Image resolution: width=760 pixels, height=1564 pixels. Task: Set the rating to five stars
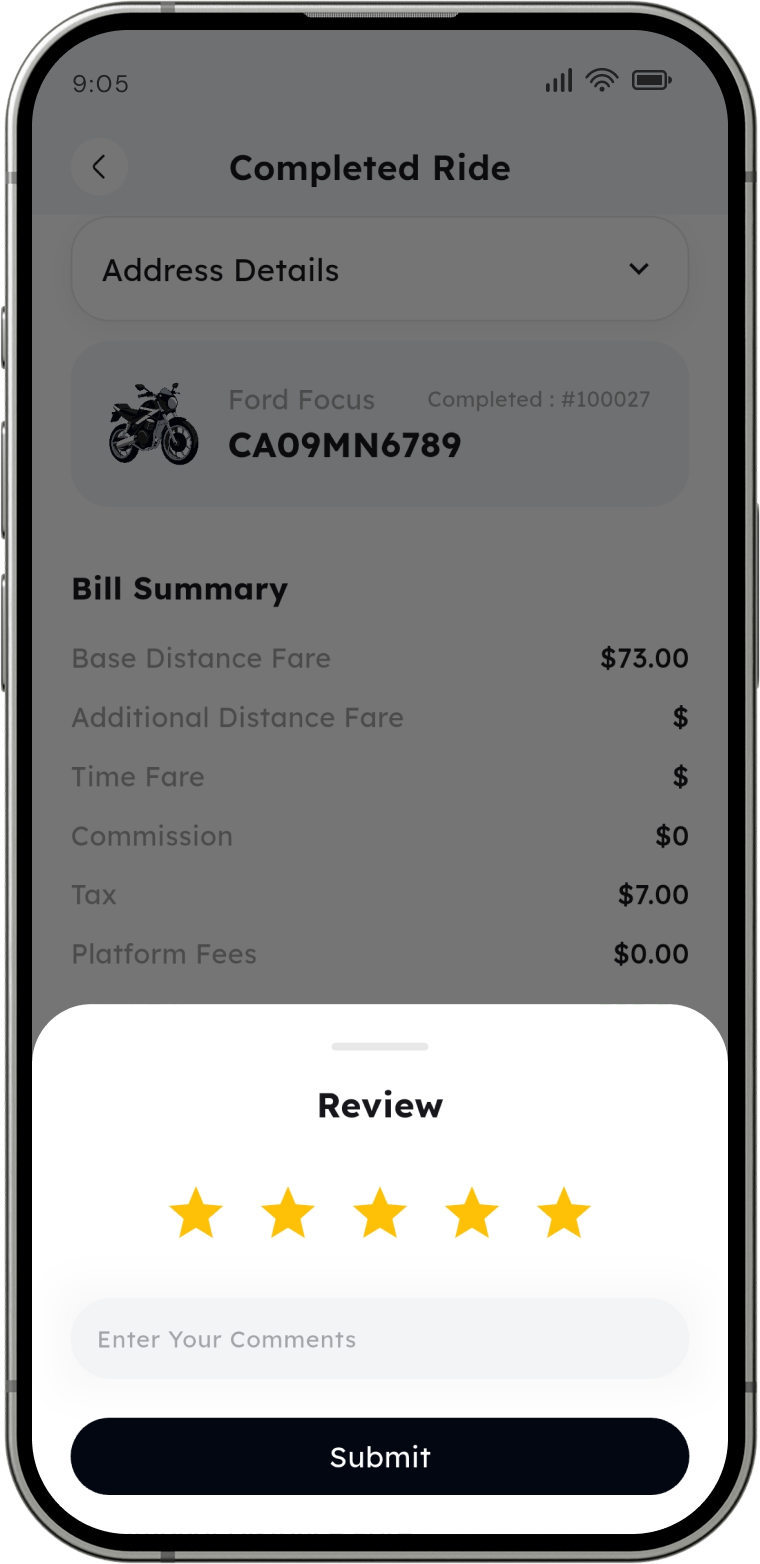[x=564, y=1213]
